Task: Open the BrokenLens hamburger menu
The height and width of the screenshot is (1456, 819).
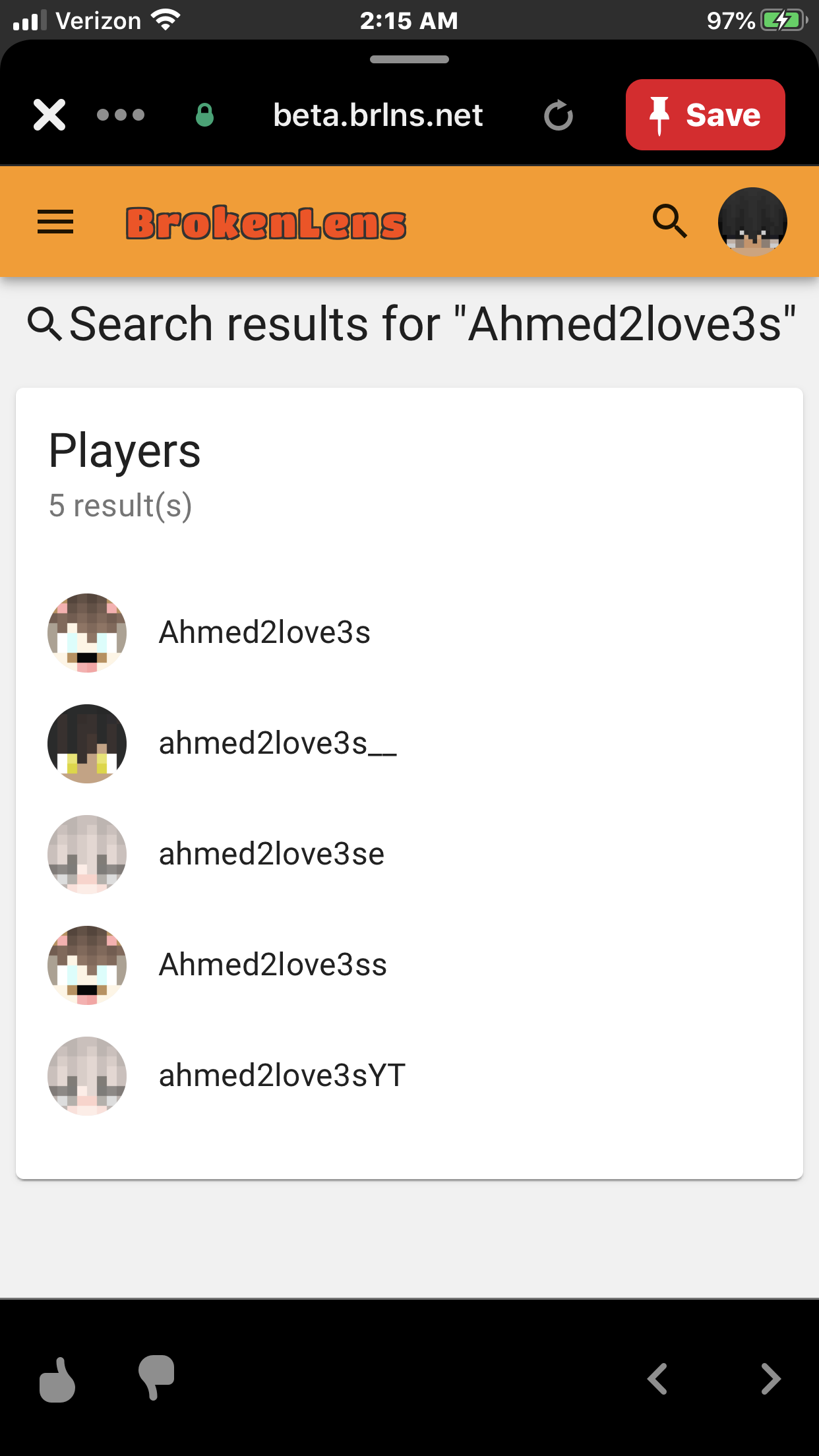Action: [x=55, y=222]
